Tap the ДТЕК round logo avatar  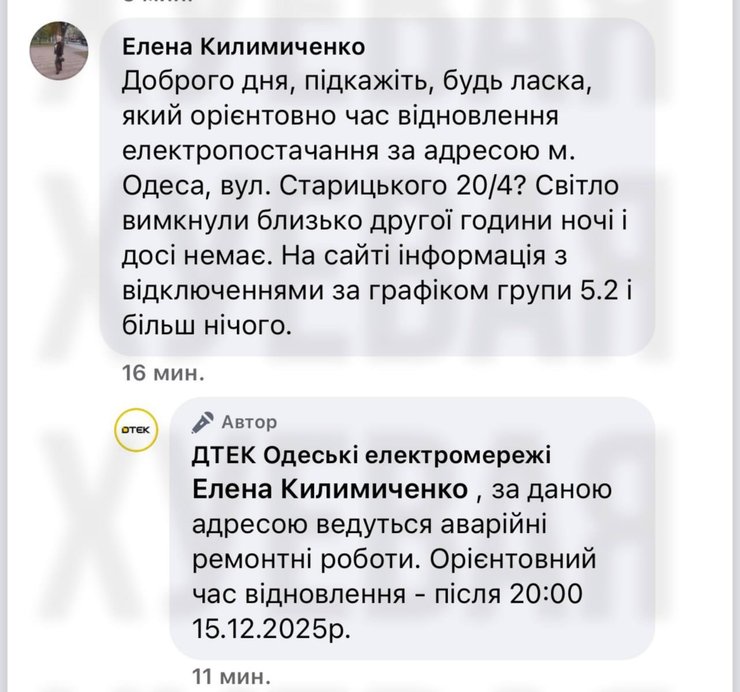pos(137,429)
